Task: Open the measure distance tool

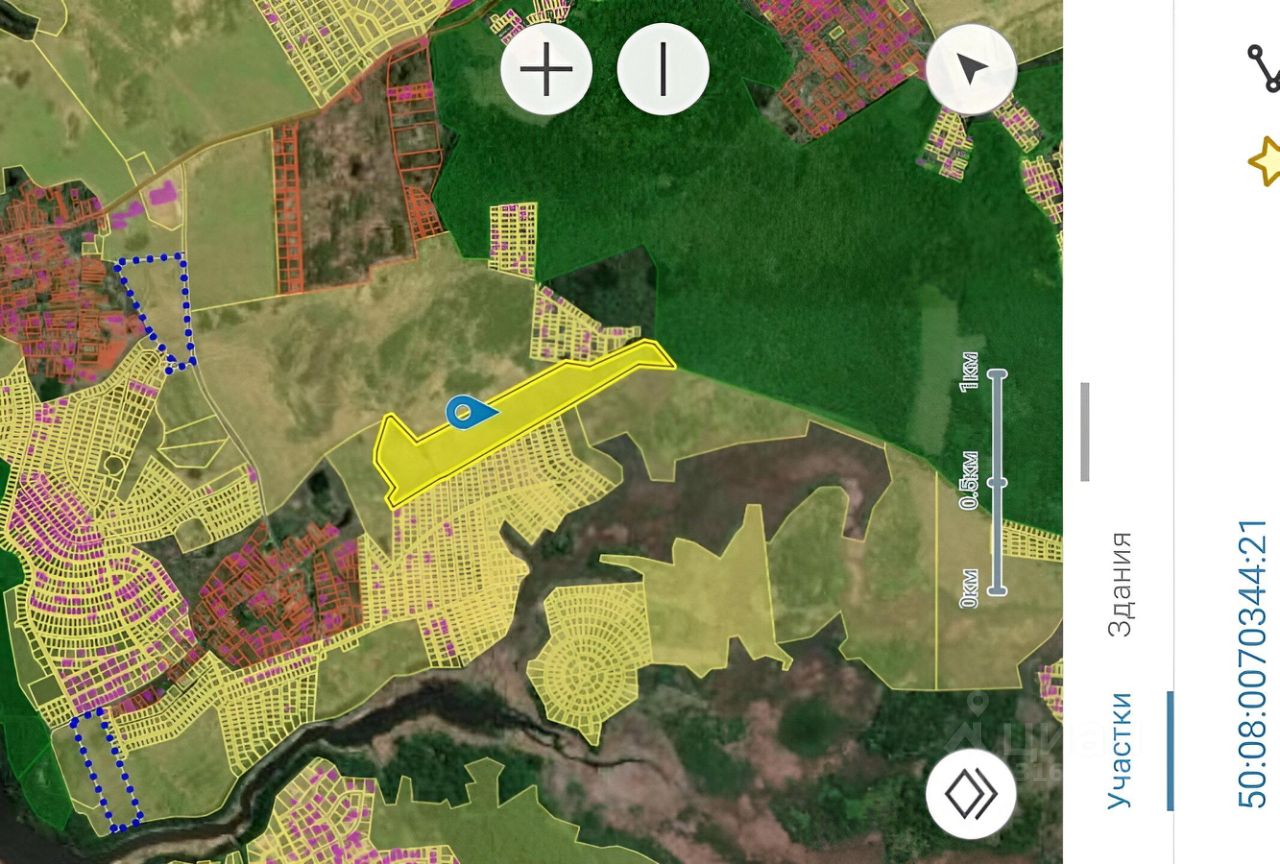Action: (x=1264, y=68)
